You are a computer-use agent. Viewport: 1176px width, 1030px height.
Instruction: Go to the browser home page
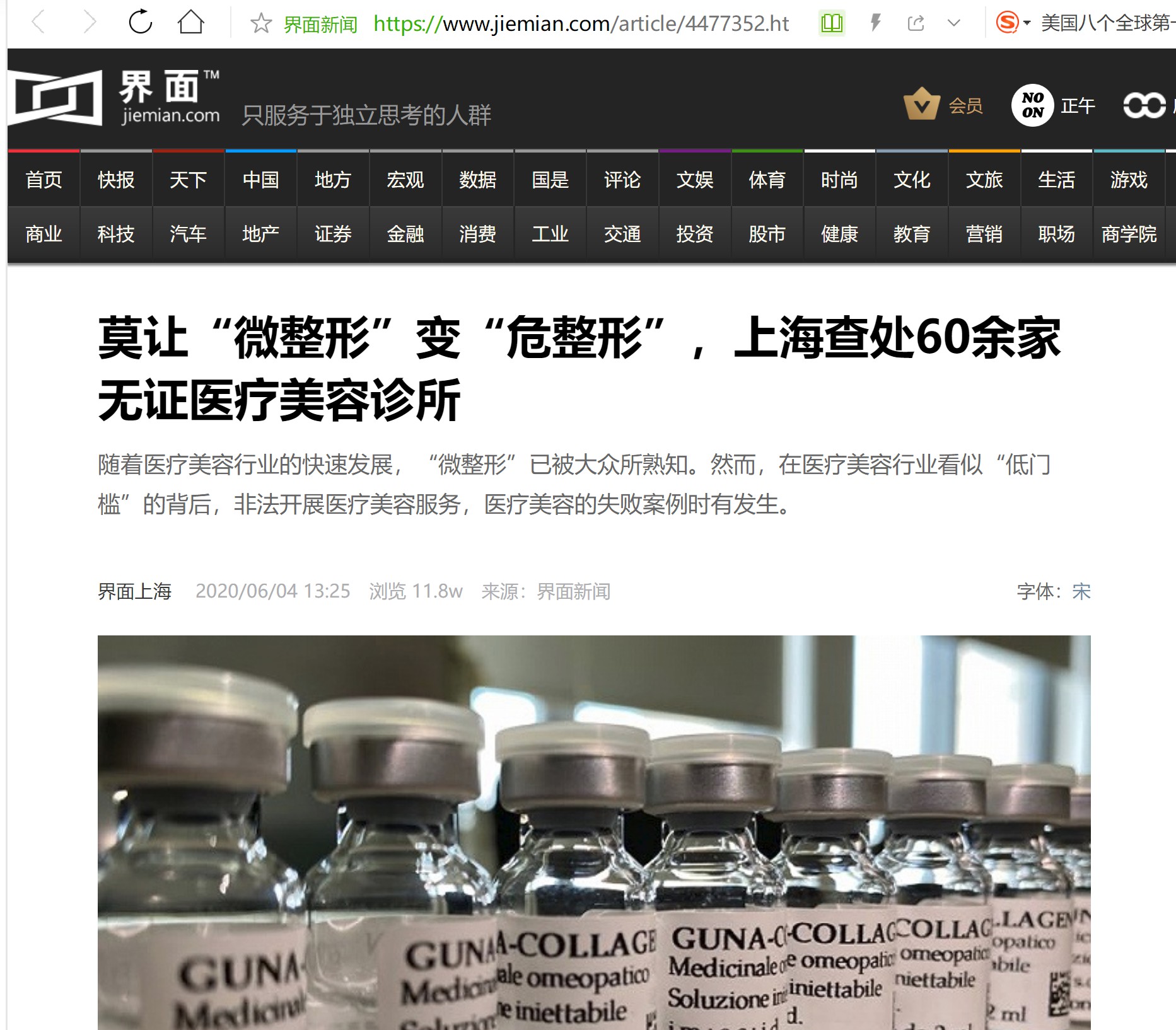point(190,23)
